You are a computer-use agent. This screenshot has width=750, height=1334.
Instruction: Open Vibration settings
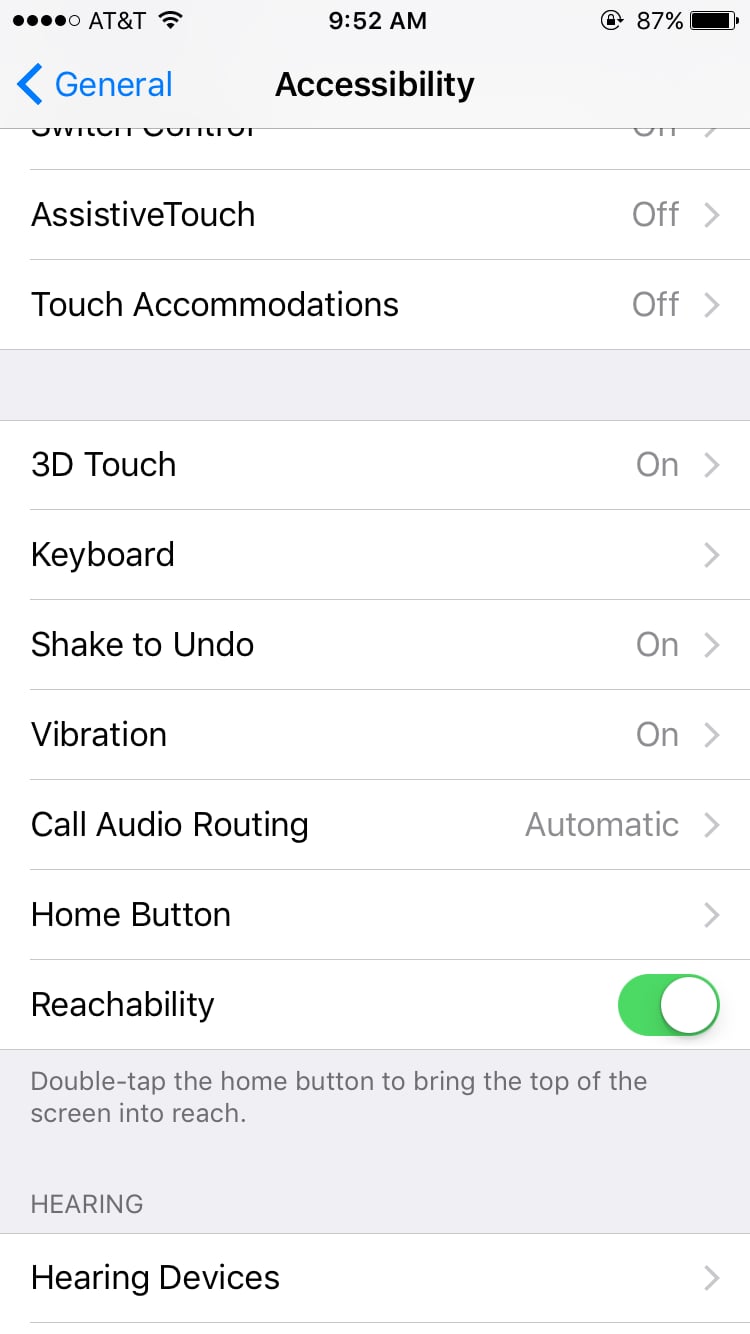click(375, 735)
